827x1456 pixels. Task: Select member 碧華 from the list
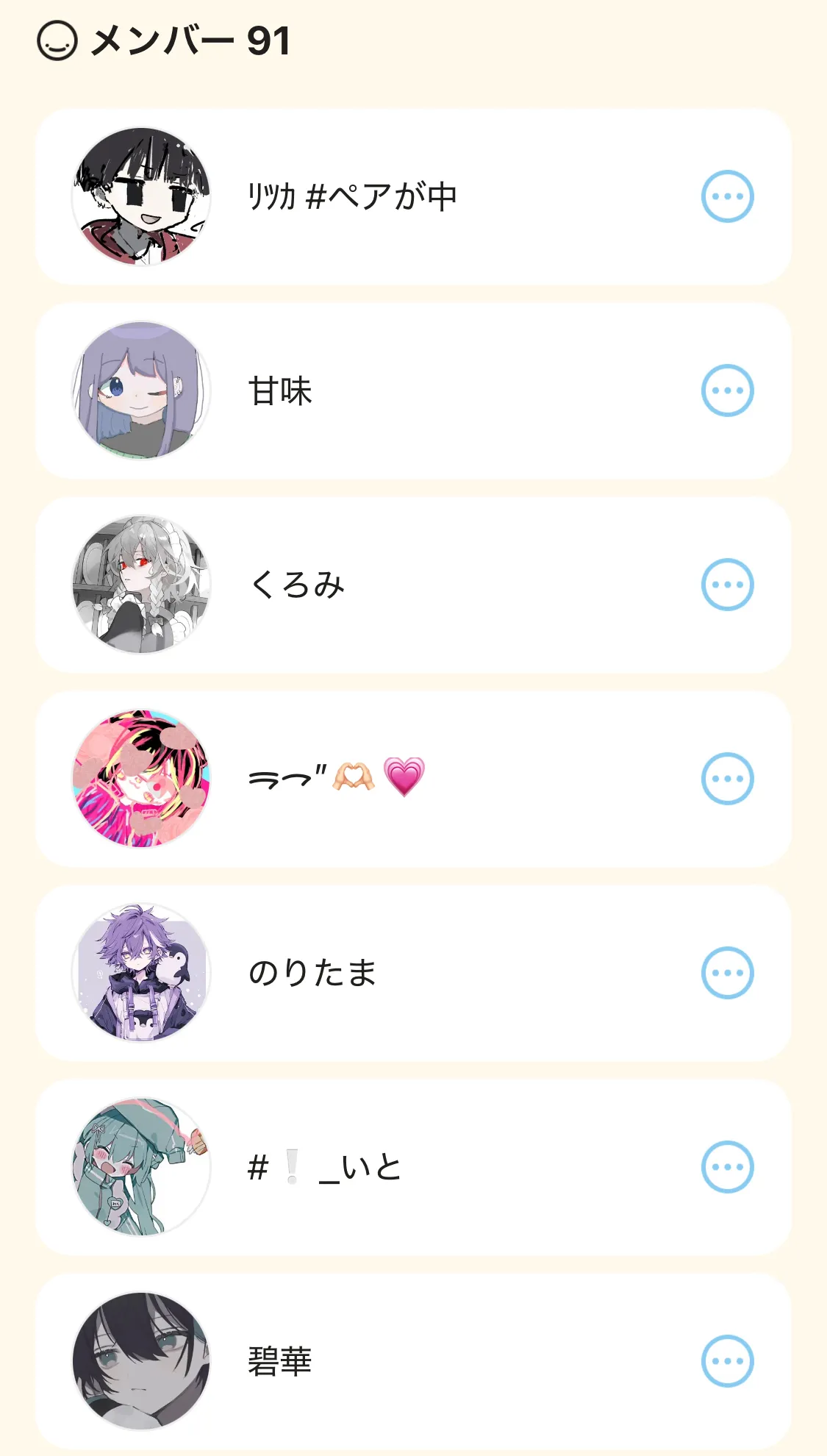280,1362
